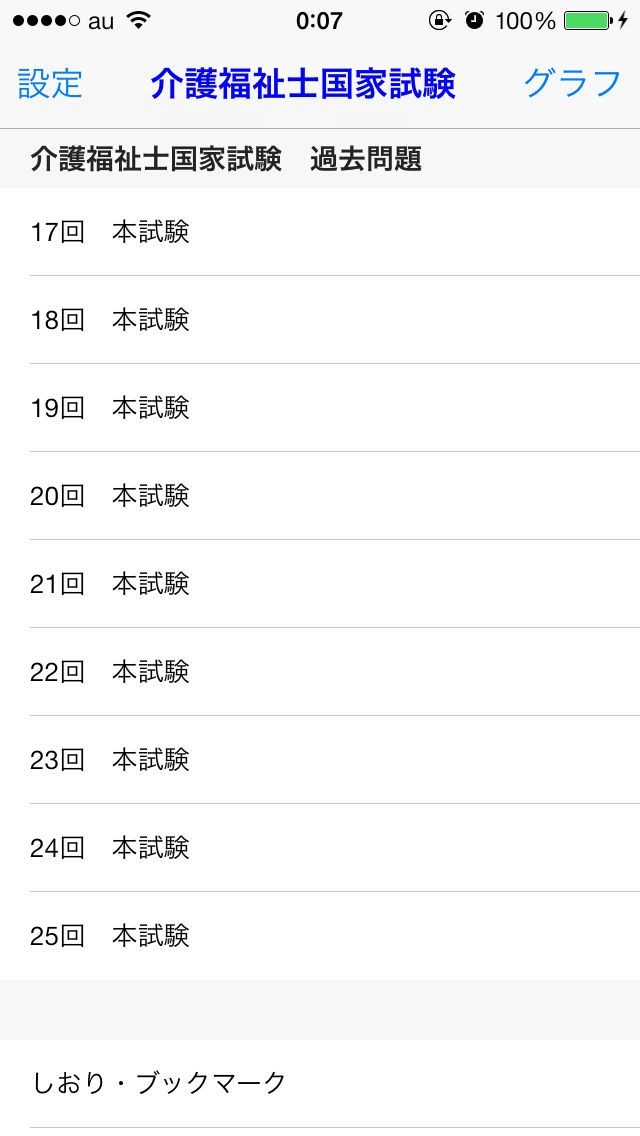Open the 21回 本試験 past exam
The width and height of the screenshot is (640, 1136).
[x=320, y=584]
